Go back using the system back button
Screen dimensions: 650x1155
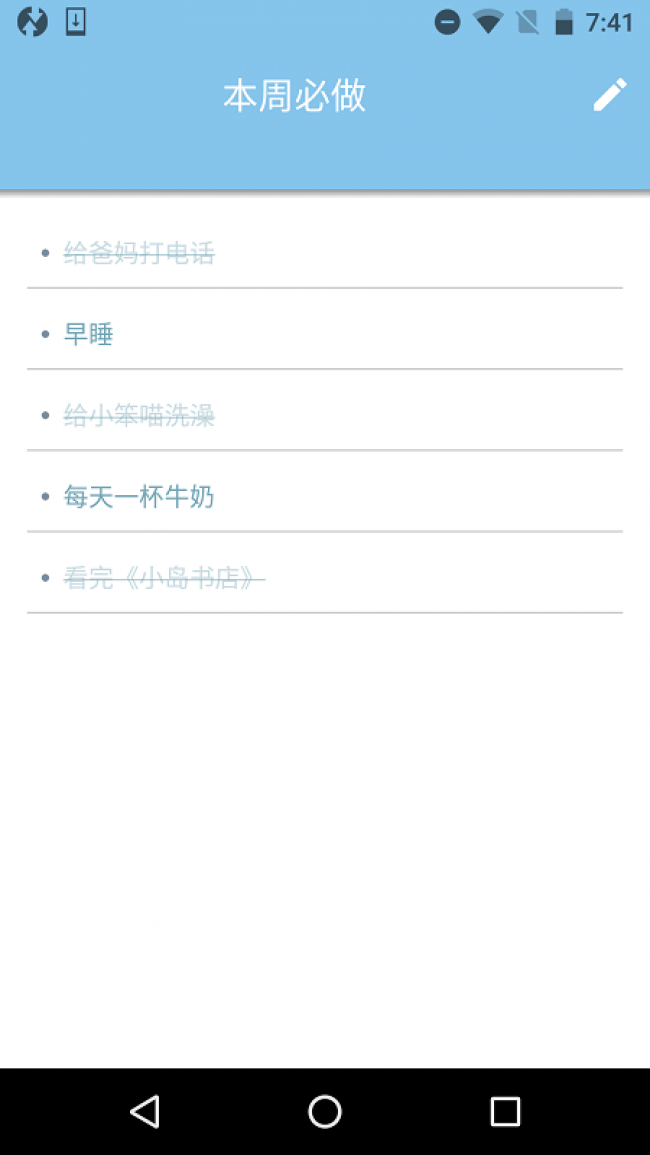pos(145,1111)
